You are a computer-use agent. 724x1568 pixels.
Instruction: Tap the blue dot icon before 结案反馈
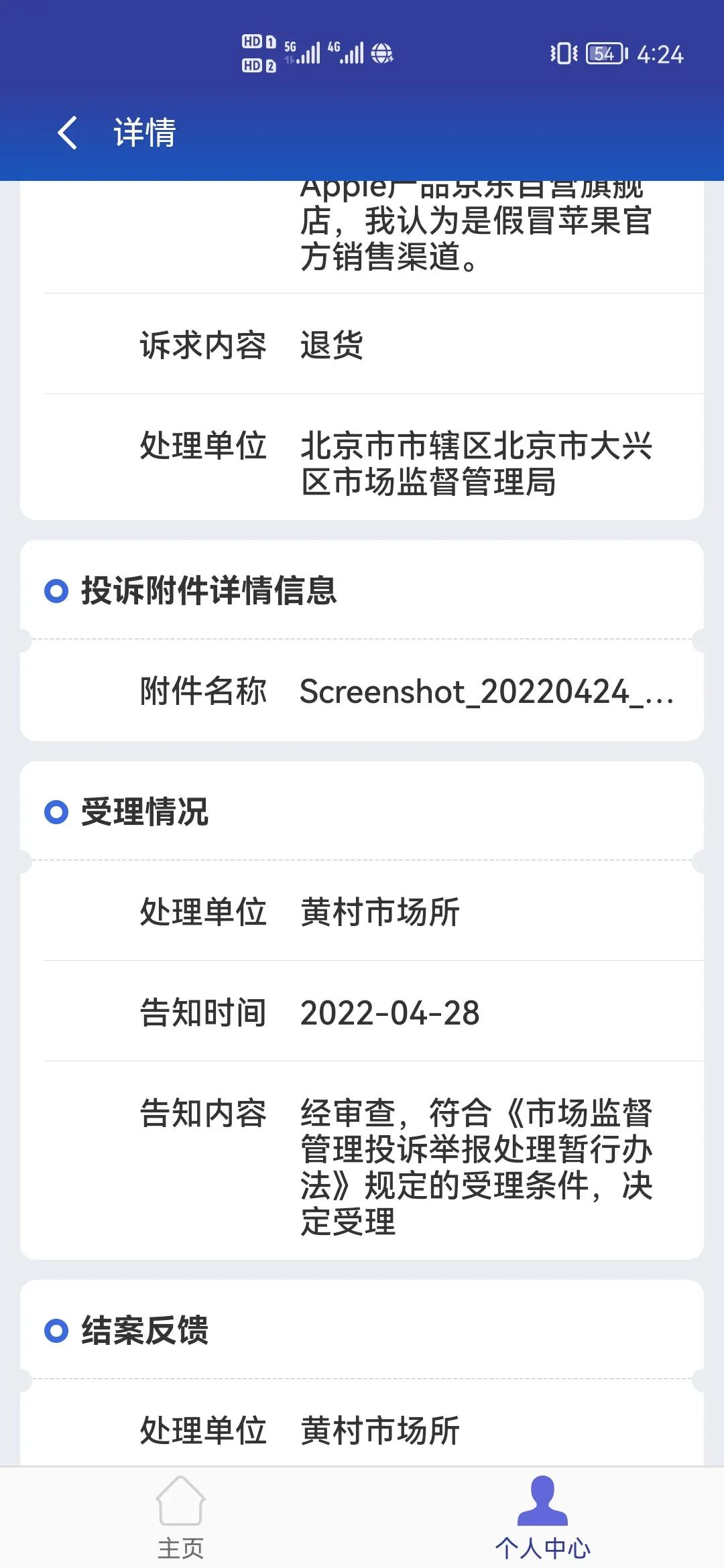[56, 1331]
